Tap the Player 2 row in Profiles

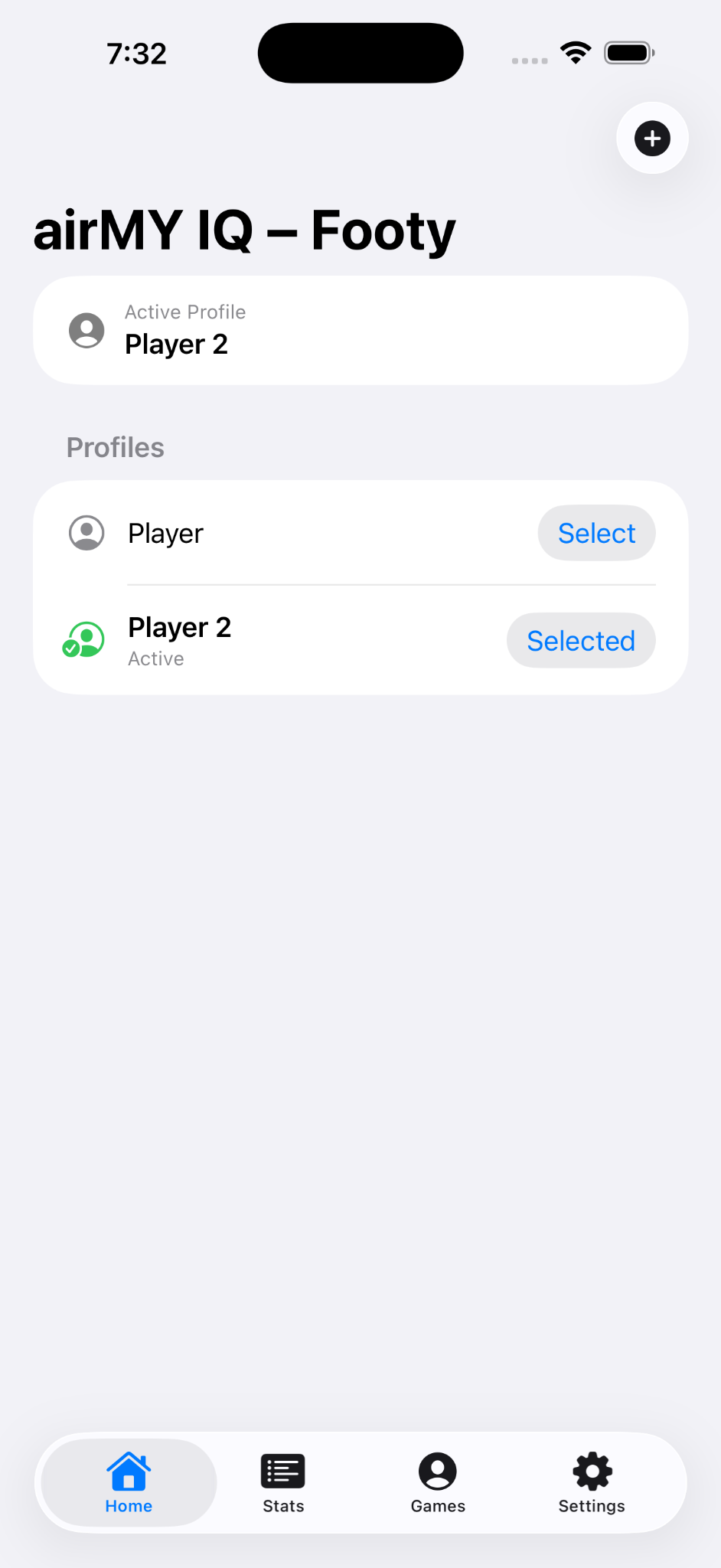click(x=306, y=640)
